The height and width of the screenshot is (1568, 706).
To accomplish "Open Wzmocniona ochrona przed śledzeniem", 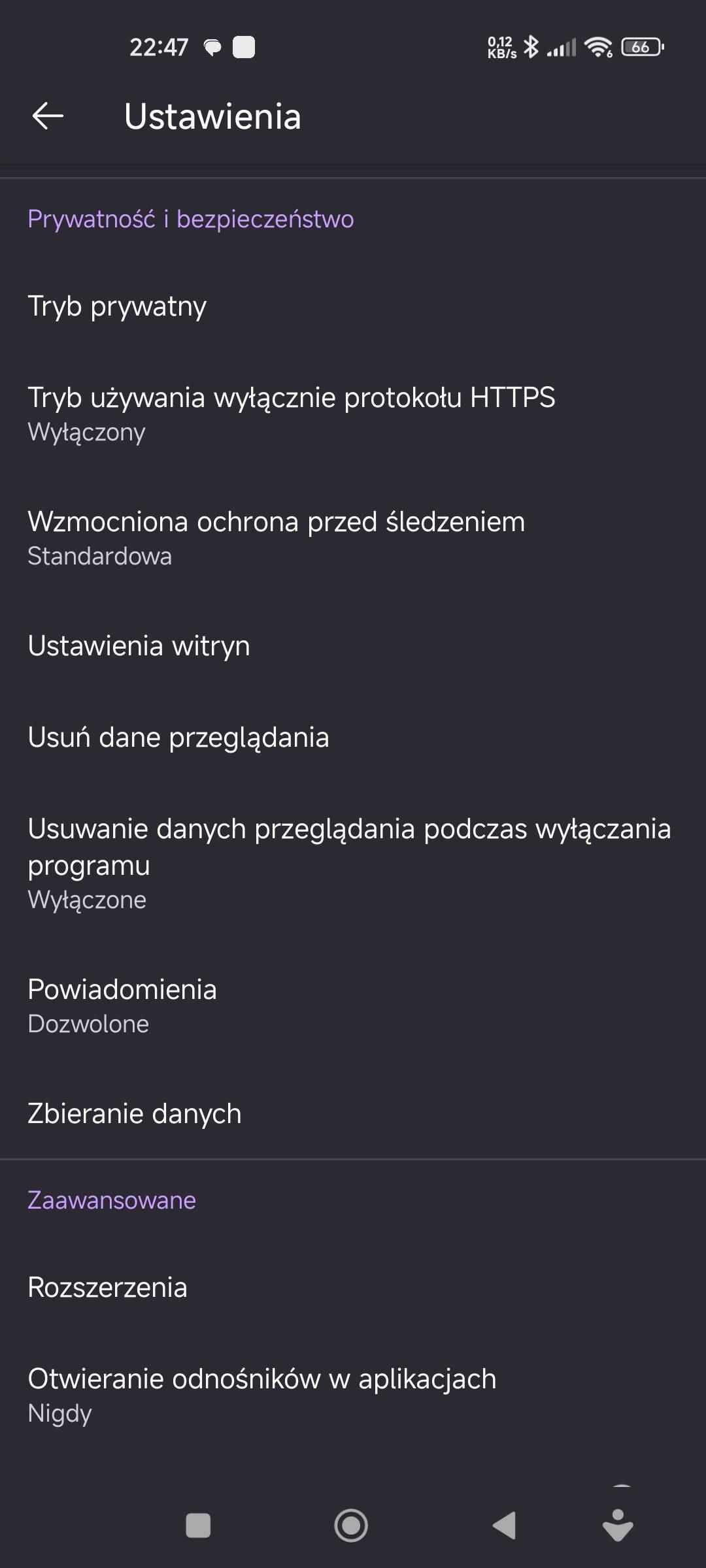I will 276,537.
